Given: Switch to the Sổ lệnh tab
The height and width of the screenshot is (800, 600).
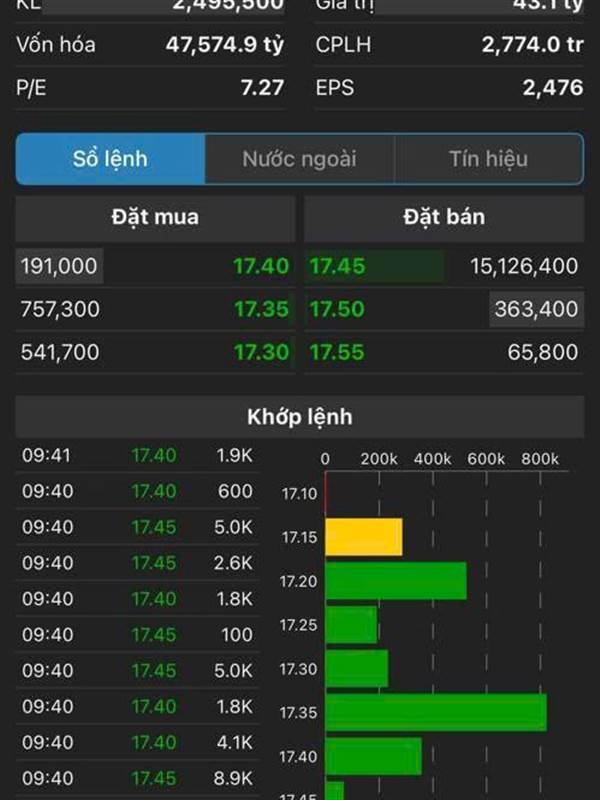Looking at the screenshot, I should 110,159.
